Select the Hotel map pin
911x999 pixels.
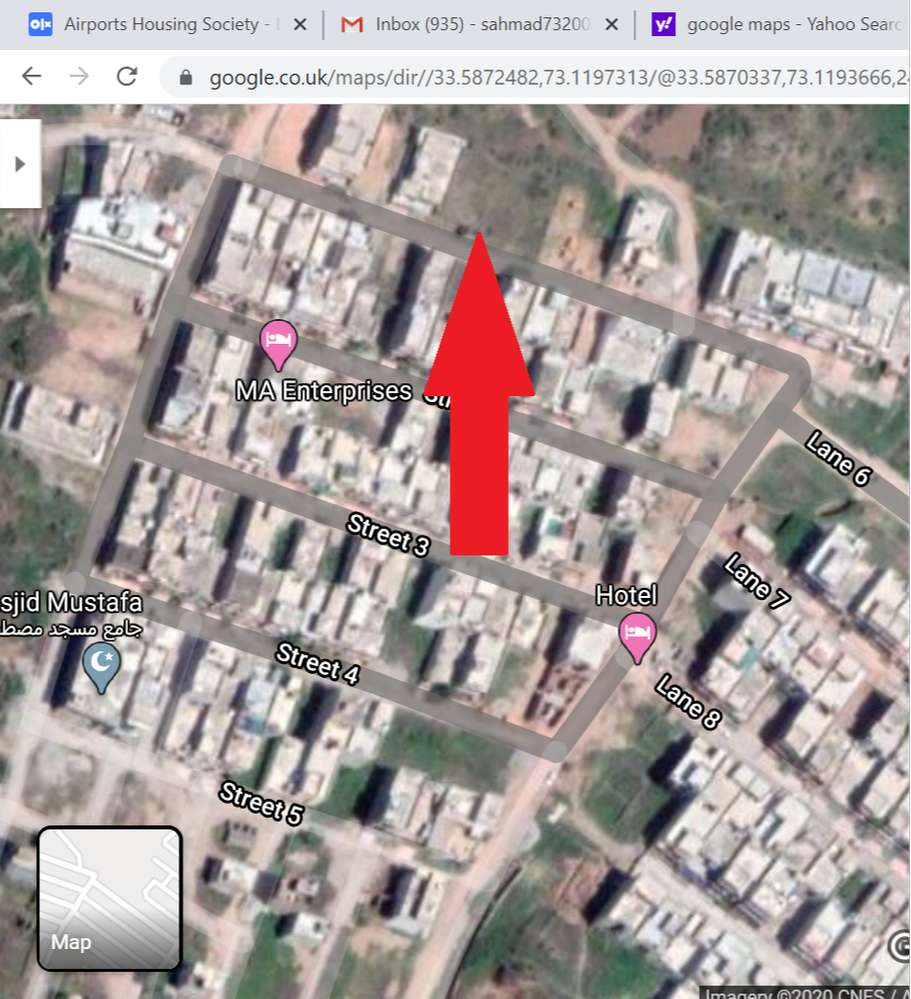point(637,635)
